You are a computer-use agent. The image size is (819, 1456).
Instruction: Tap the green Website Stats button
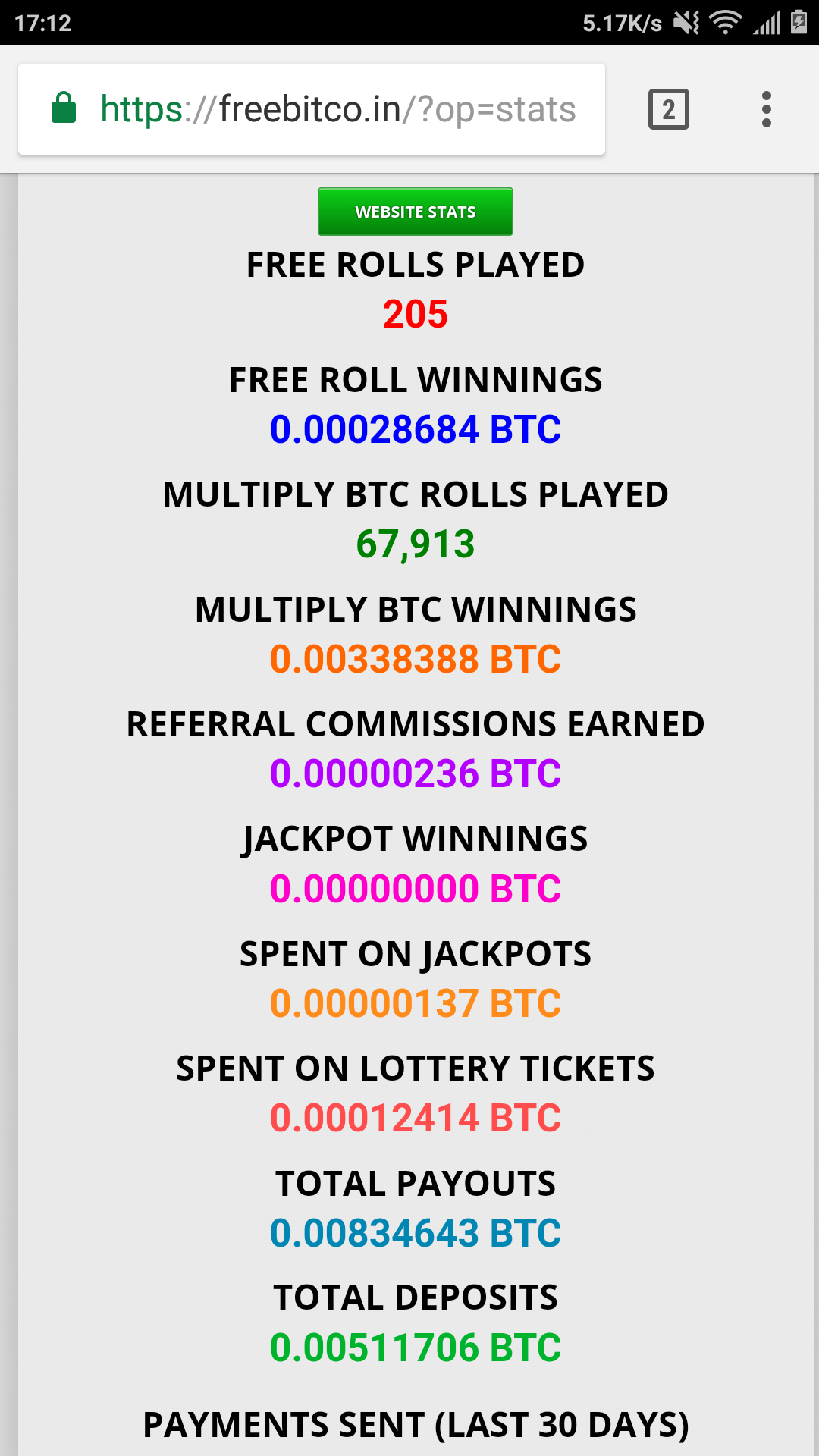(x=416, y=212)
